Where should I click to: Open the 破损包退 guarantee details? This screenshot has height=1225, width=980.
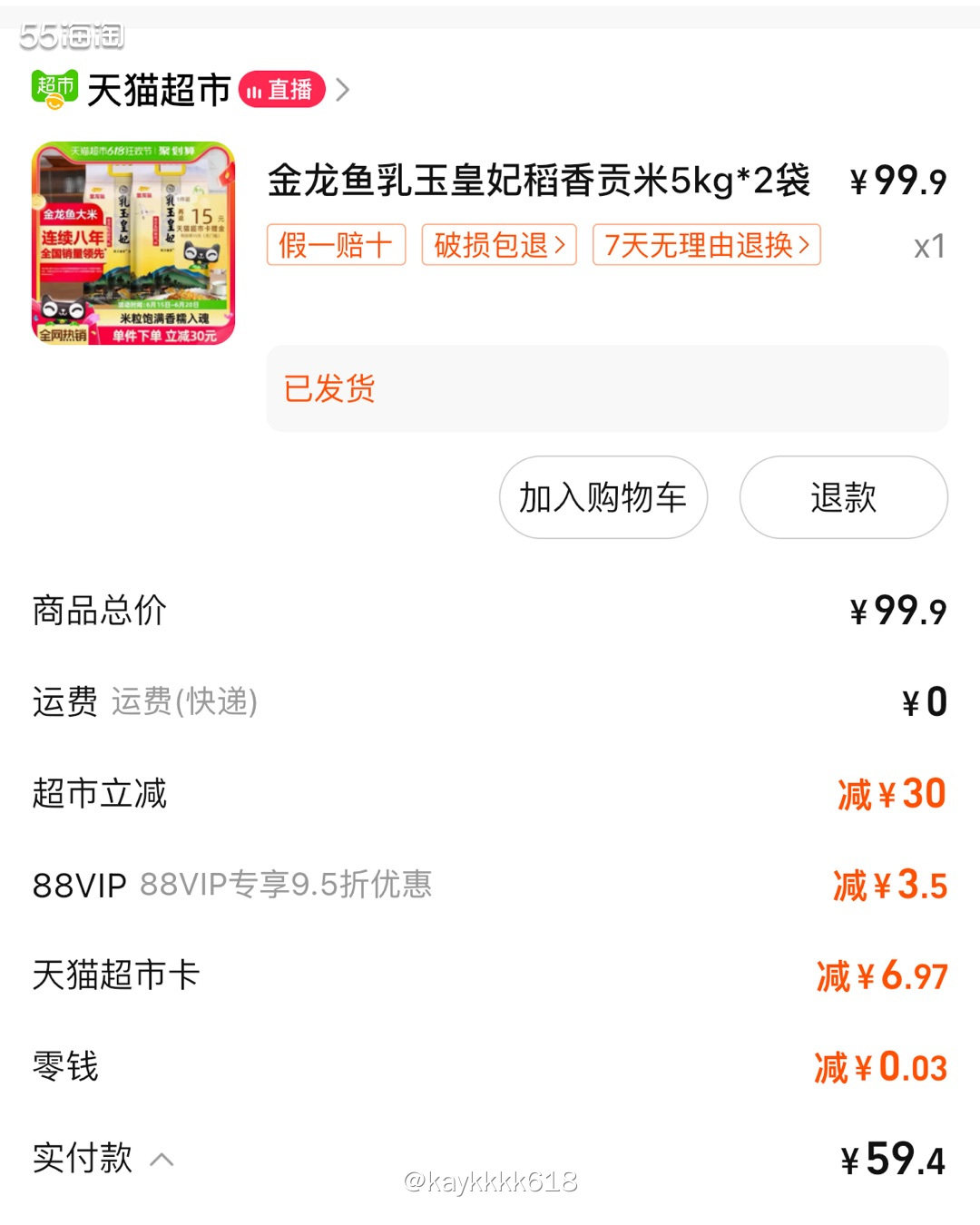[x=497, y=244]
